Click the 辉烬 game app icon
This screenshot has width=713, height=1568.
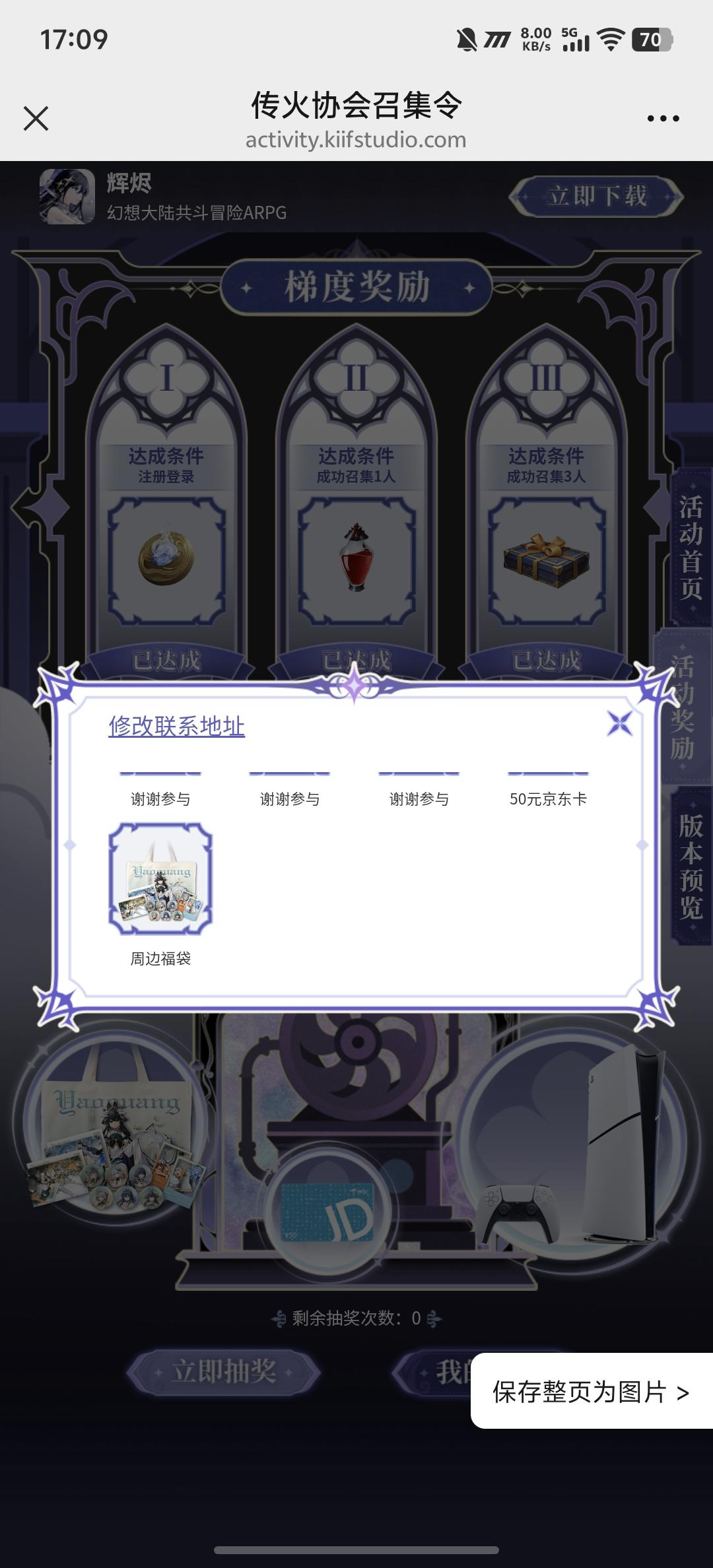point(66,196)
